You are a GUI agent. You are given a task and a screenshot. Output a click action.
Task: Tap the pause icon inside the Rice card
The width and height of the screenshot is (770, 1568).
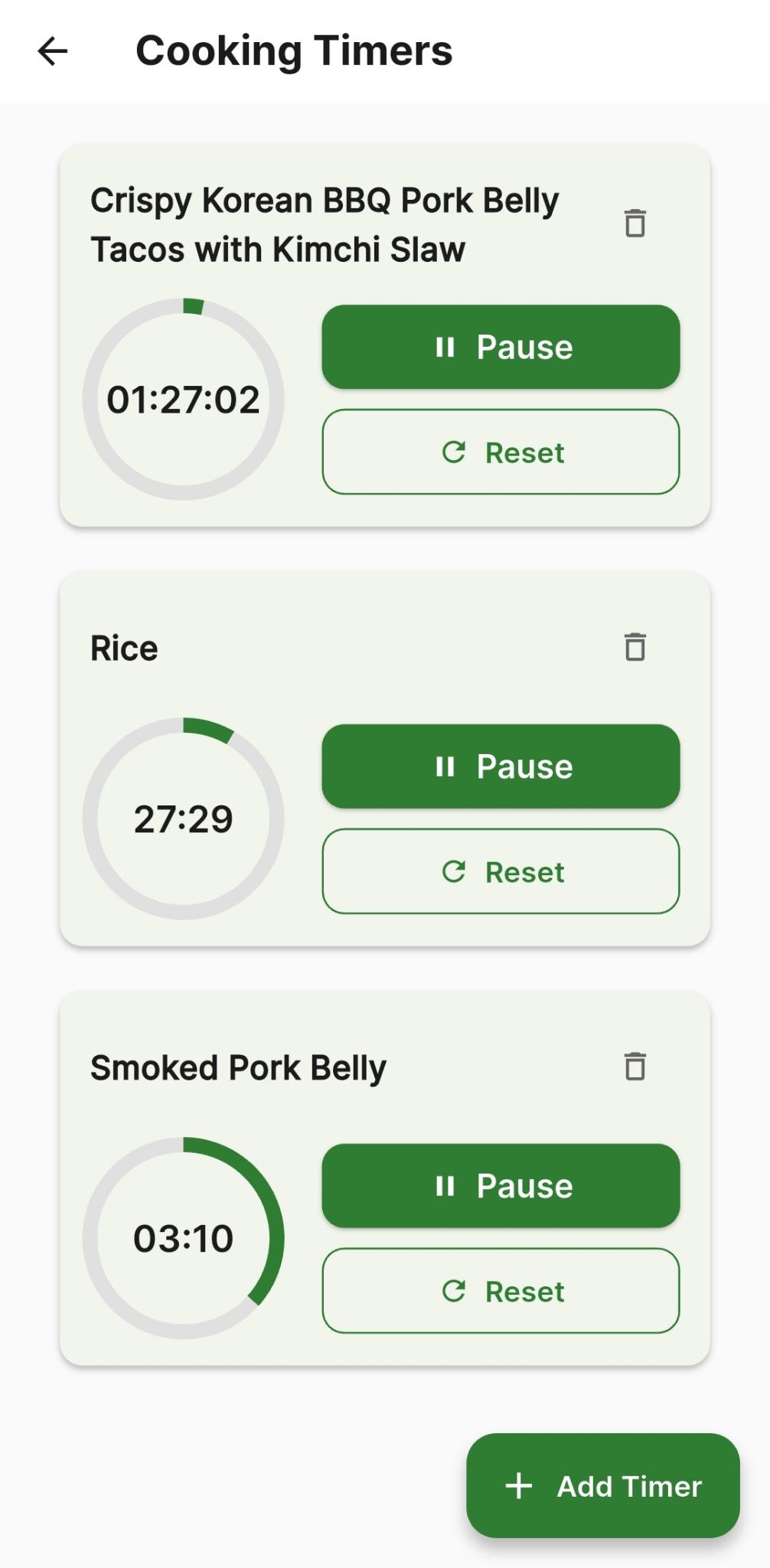coord(446,766)
